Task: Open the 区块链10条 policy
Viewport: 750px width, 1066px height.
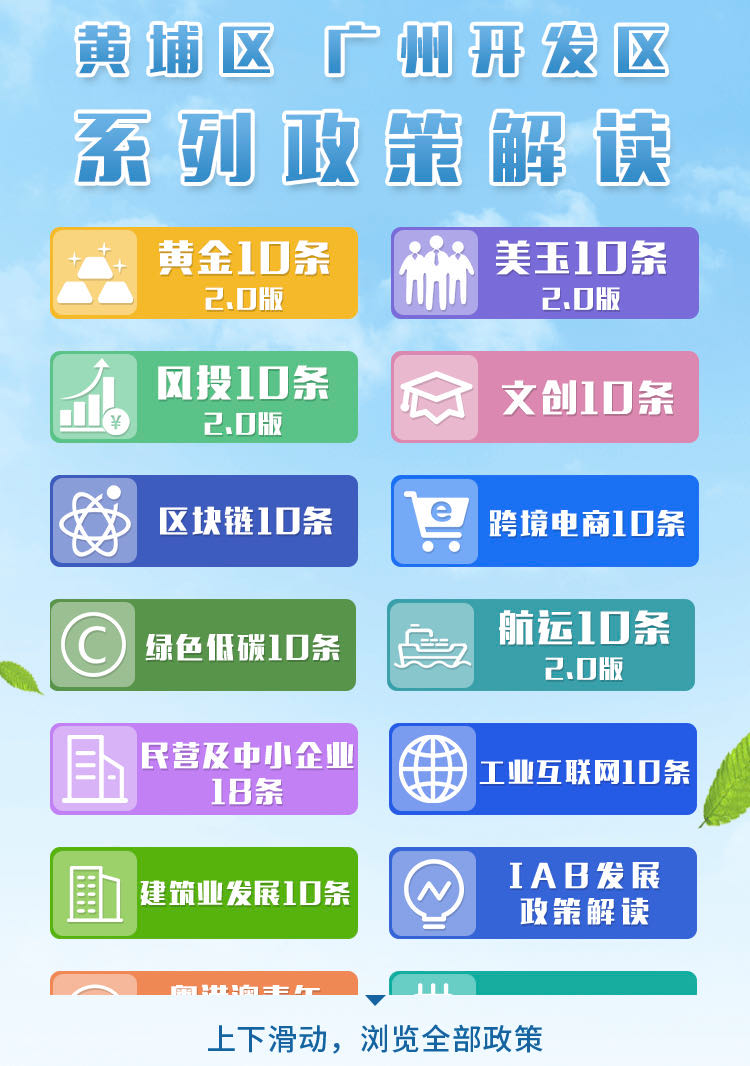Action: point(204,521)
